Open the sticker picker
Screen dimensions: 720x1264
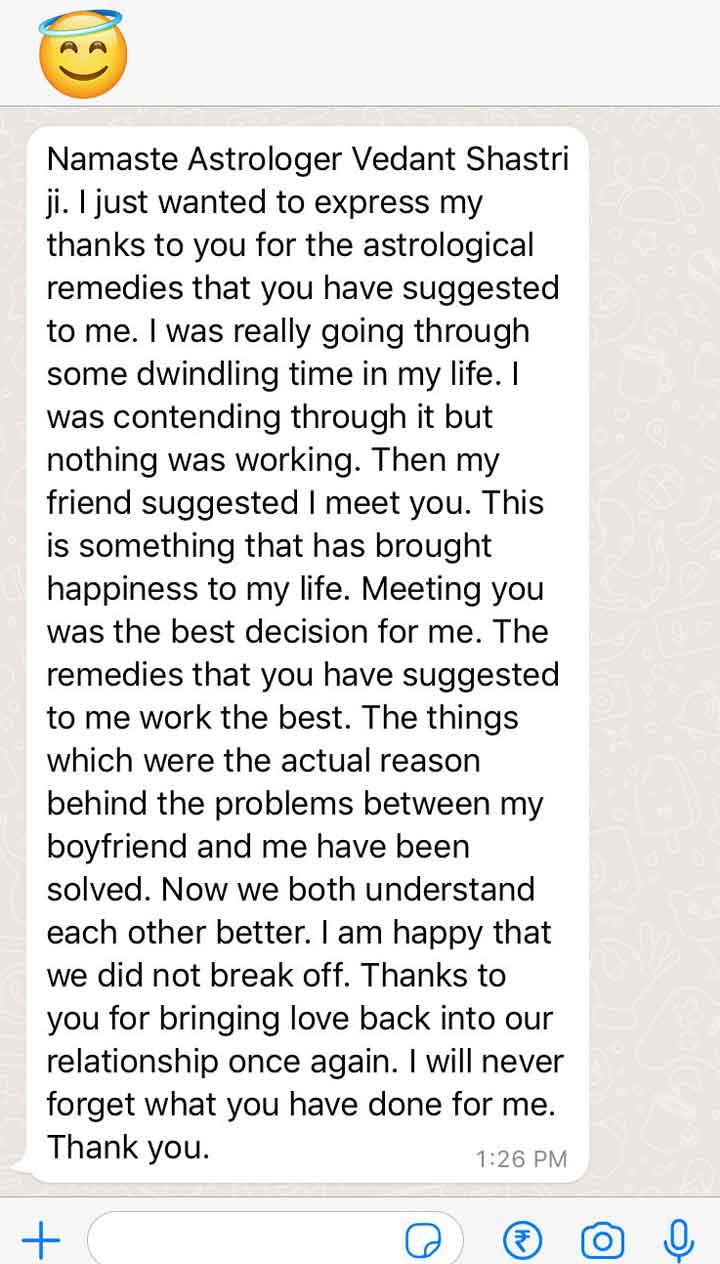click(423, 1242)
